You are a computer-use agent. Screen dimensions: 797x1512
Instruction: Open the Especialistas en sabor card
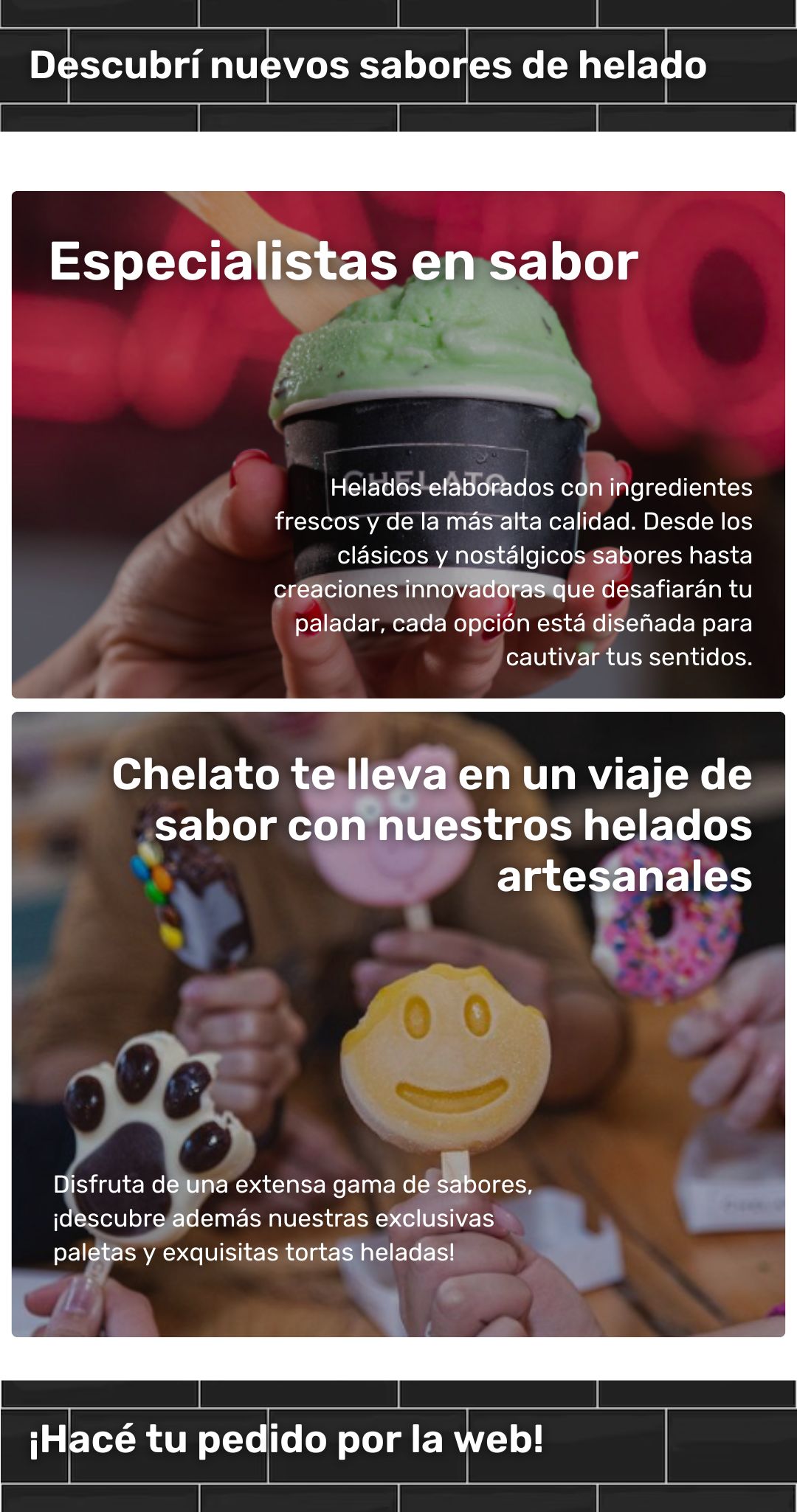coord(398,444)
